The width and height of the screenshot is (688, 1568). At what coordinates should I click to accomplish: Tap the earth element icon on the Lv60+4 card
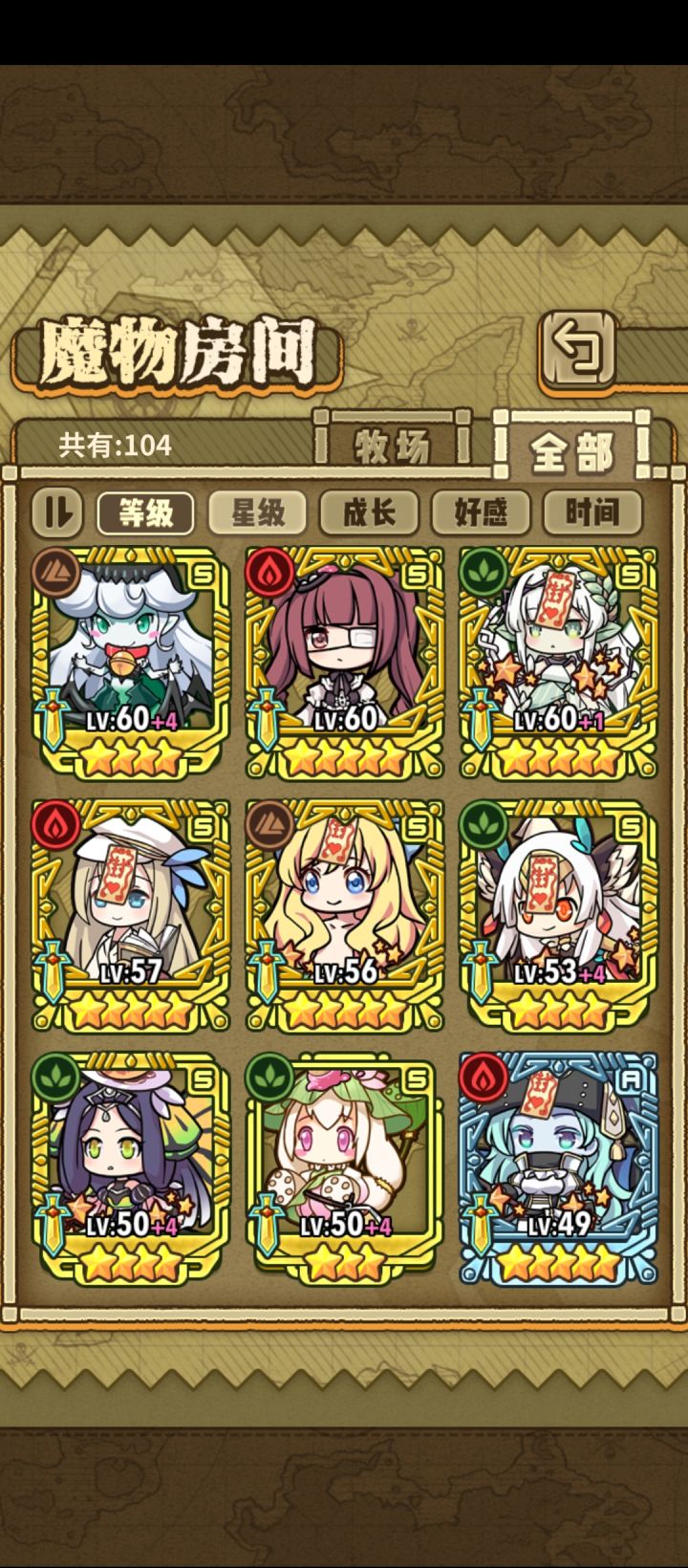(57, 570)
